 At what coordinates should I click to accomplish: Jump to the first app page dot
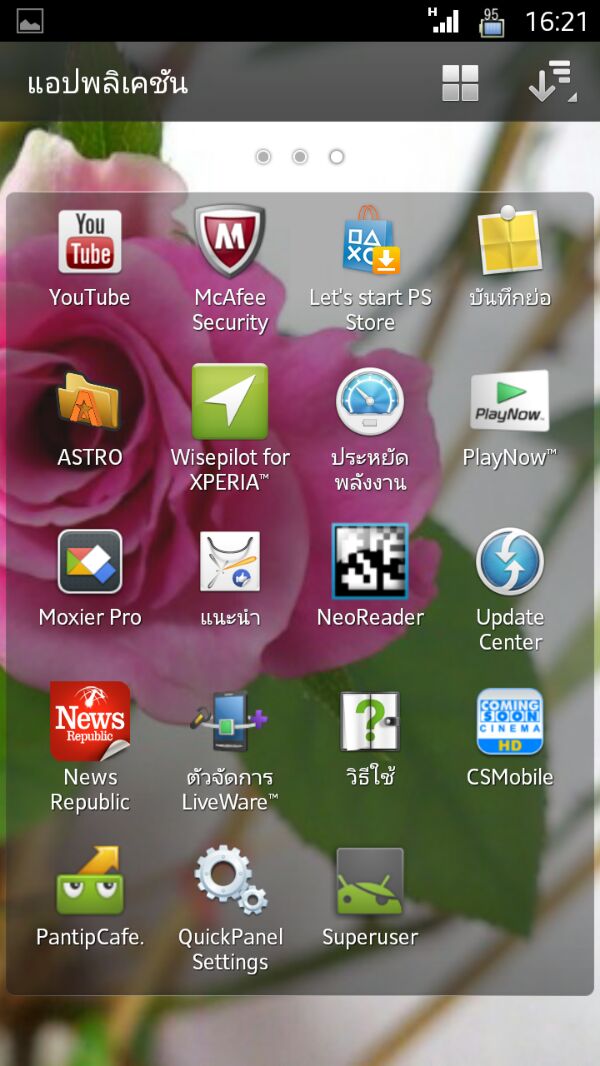click(263, 157)
